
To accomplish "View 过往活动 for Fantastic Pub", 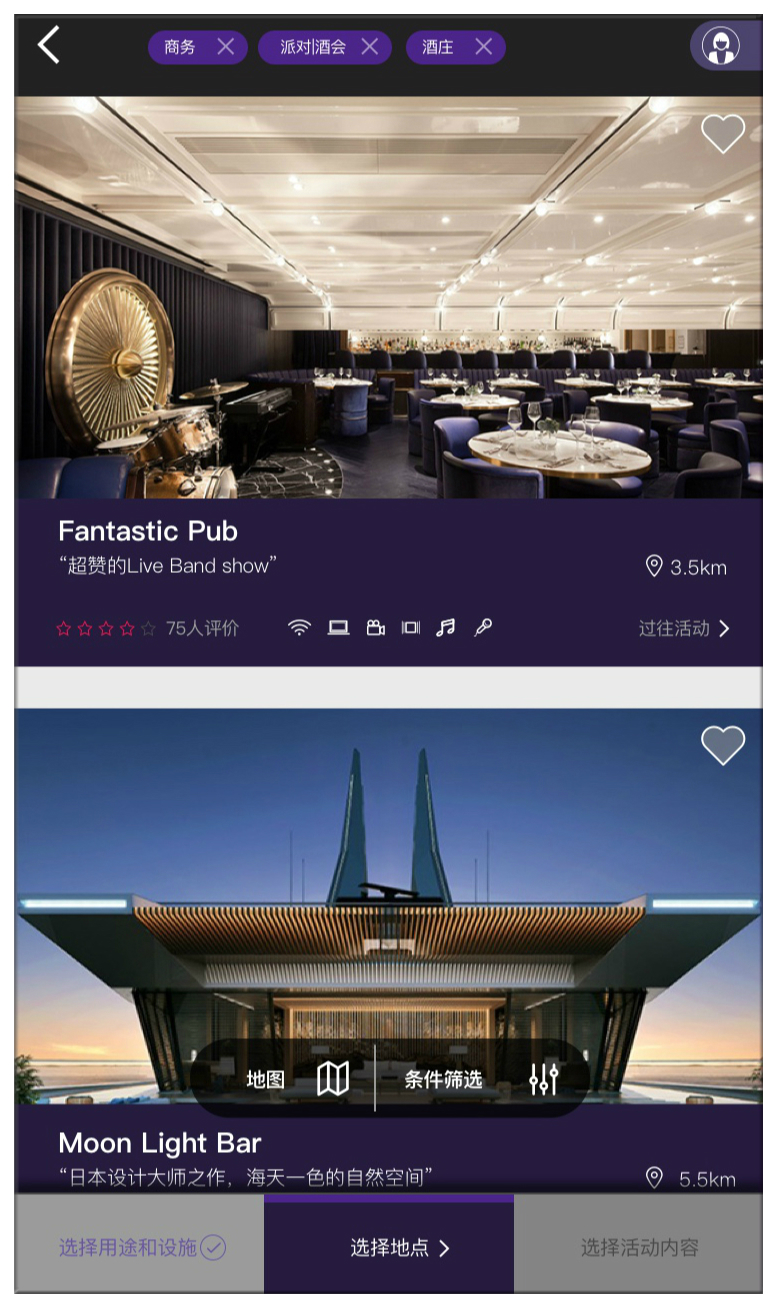I will (x=685, y=628).
